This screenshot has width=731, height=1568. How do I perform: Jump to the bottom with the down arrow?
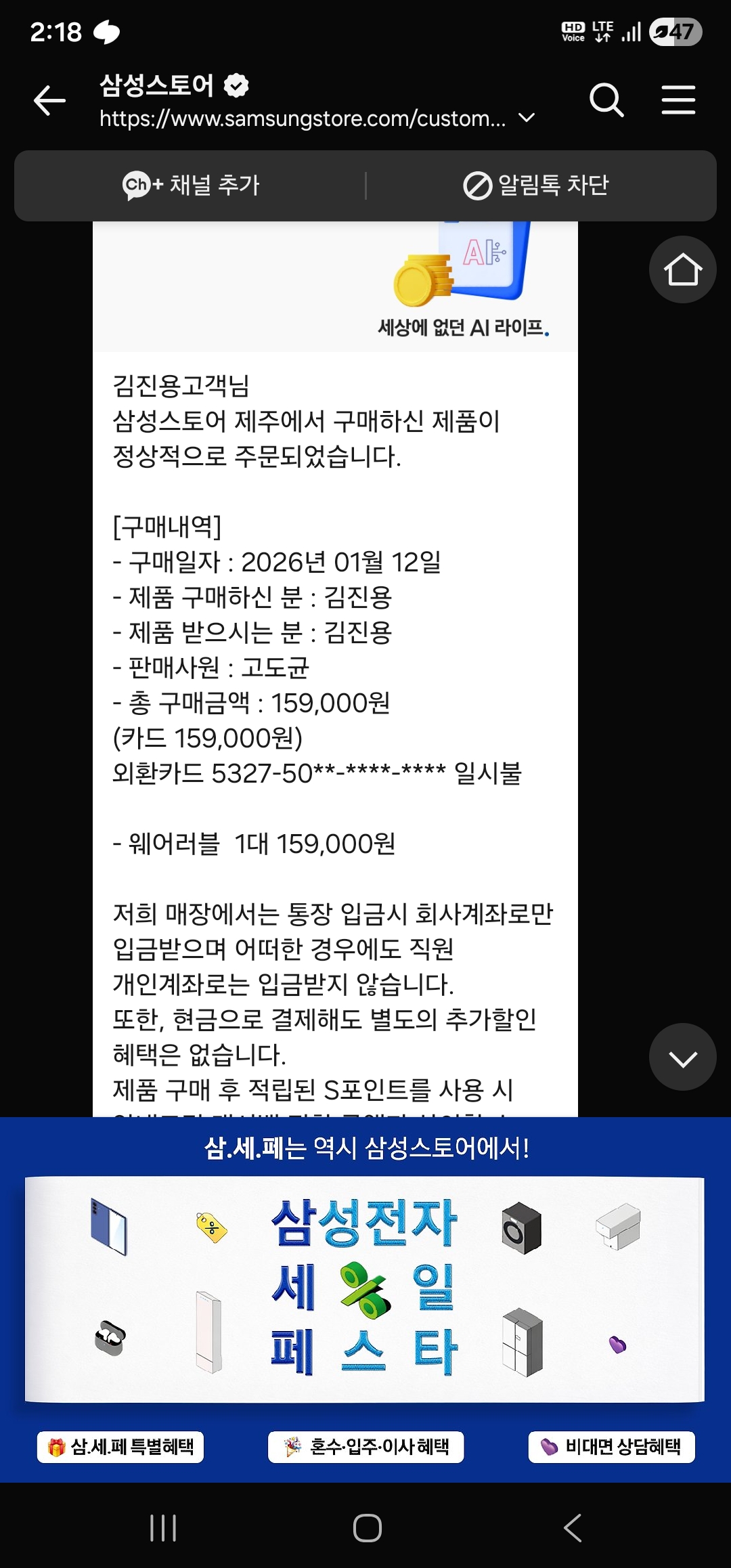682,1057
